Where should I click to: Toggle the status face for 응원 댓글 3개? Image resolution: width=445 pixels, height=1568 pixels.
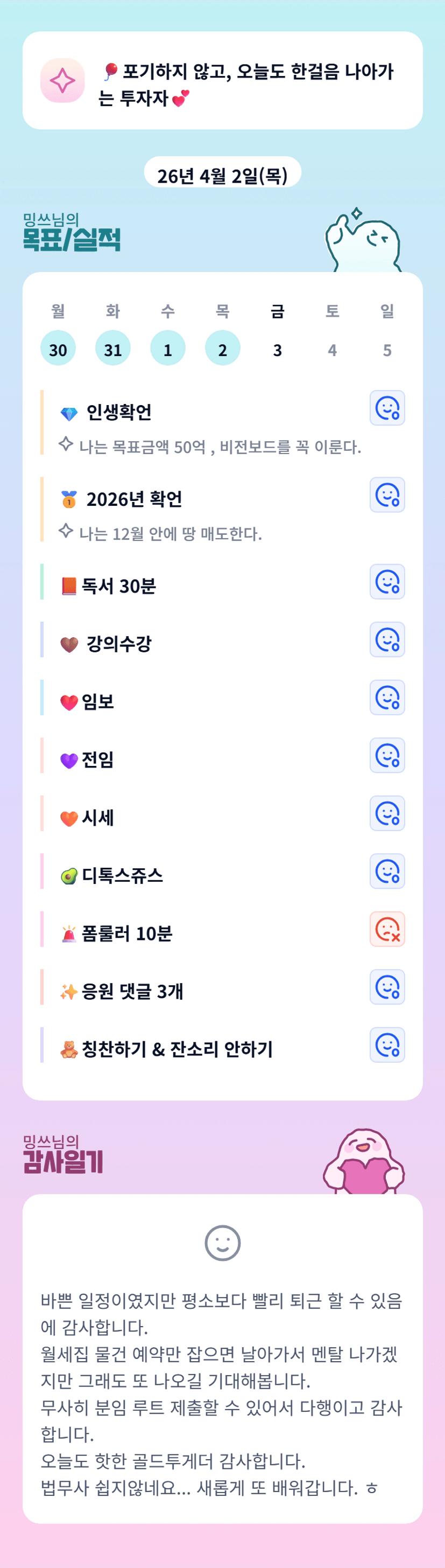387,987
